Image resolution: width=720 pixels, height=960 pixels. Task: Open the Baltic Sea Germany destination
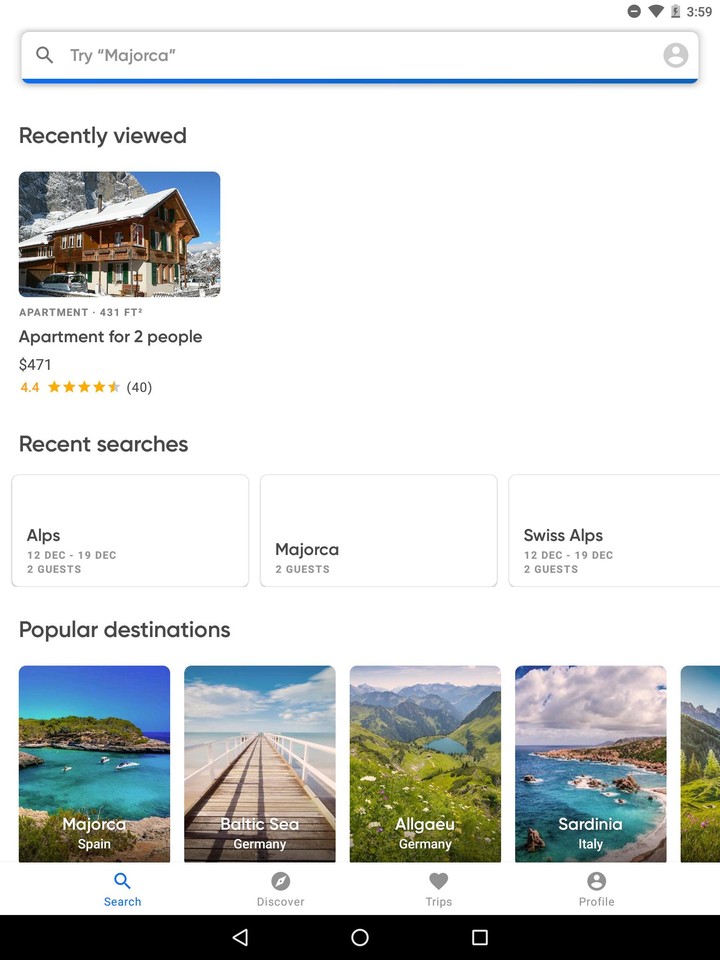click(259, 764)
